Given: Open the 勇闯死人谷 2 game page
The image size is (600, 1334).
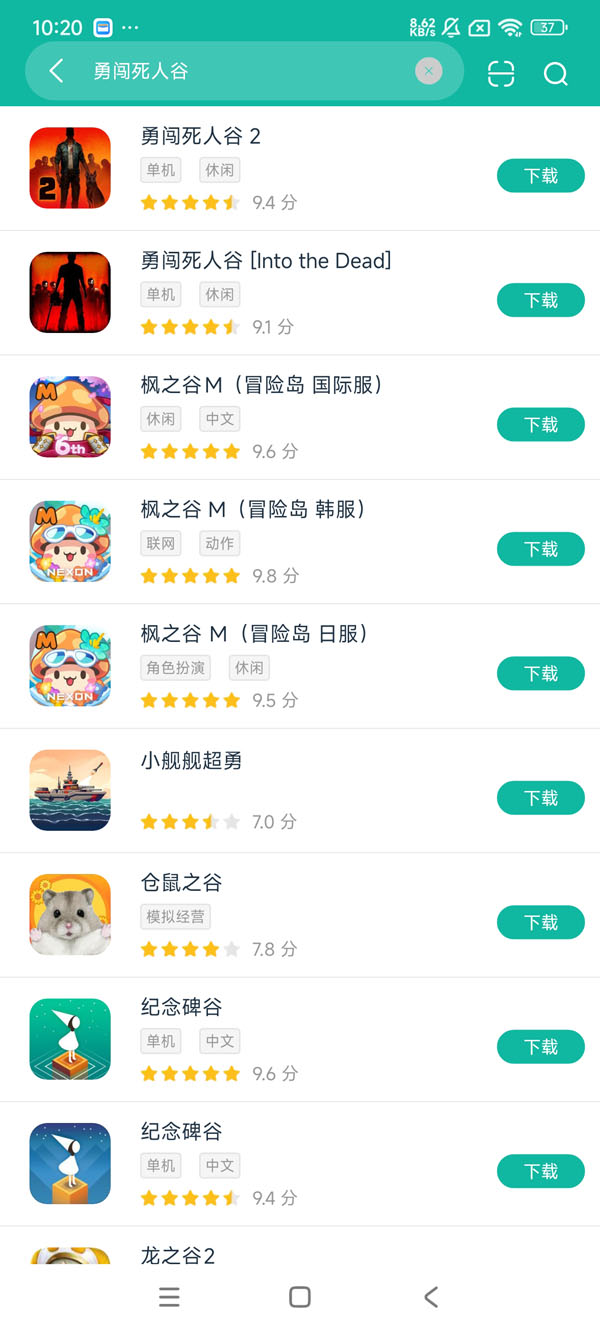Looking at the screenshot, I should [x=200, y=137].
